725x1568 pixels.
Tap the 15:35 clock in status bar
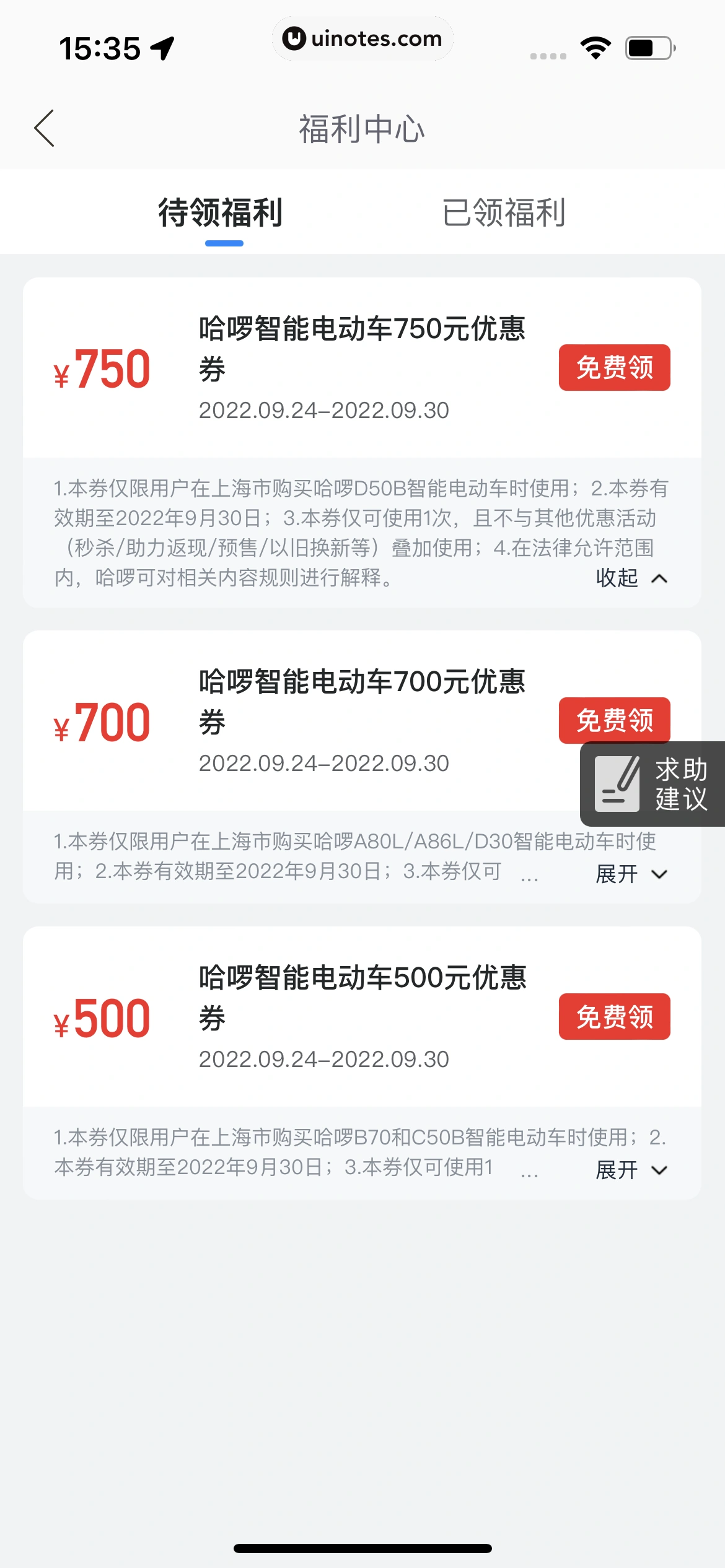(99, 47)
